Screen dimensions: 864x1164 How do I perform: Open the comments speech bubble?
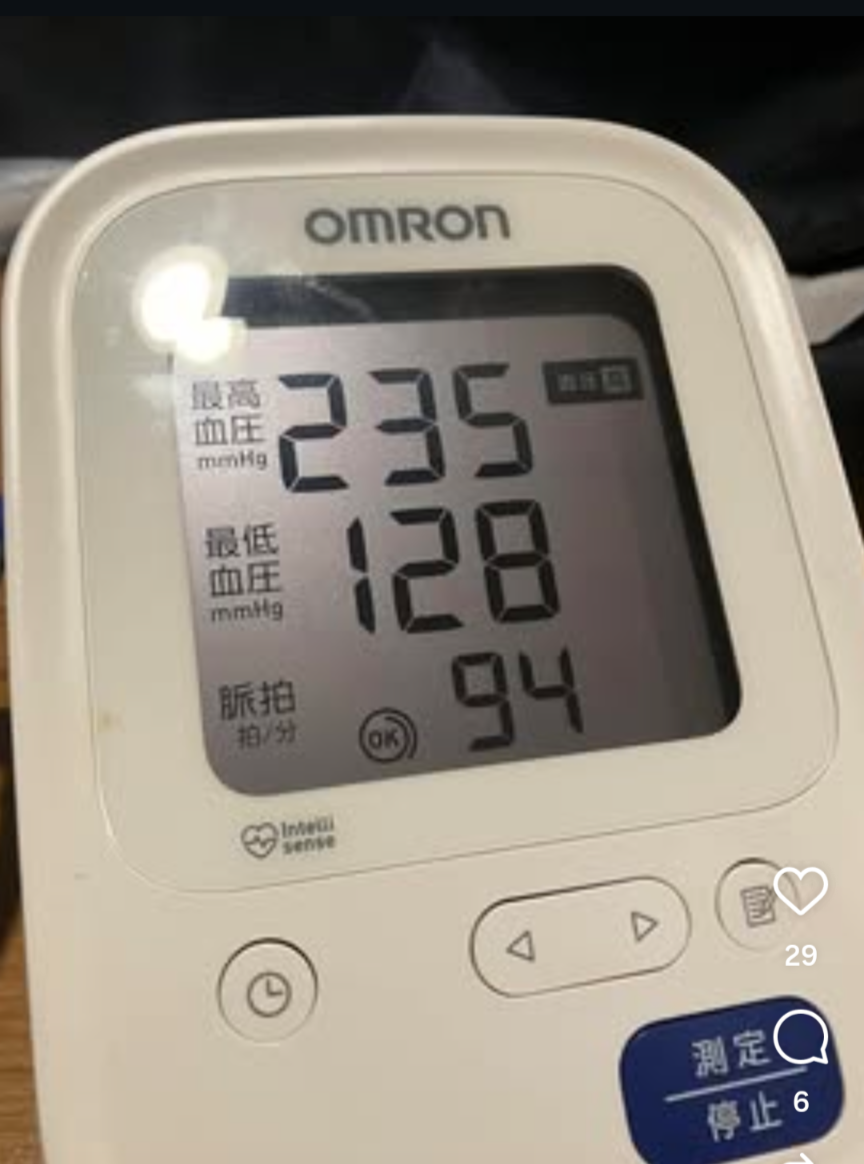coord(800,1038)
